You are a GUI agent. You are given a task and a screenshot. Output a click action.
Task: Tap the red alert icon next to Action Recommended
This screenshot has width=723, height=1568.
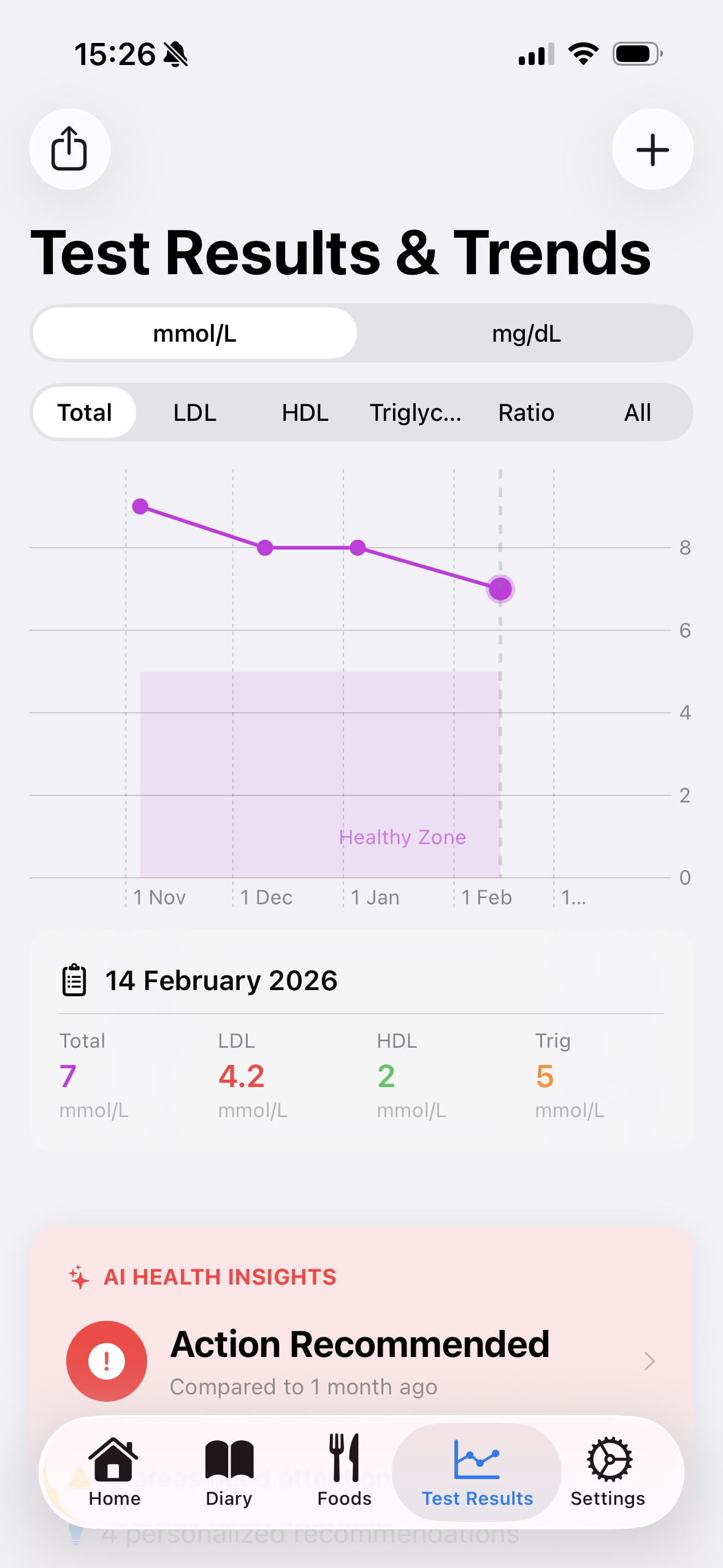tap(106, 1361)
